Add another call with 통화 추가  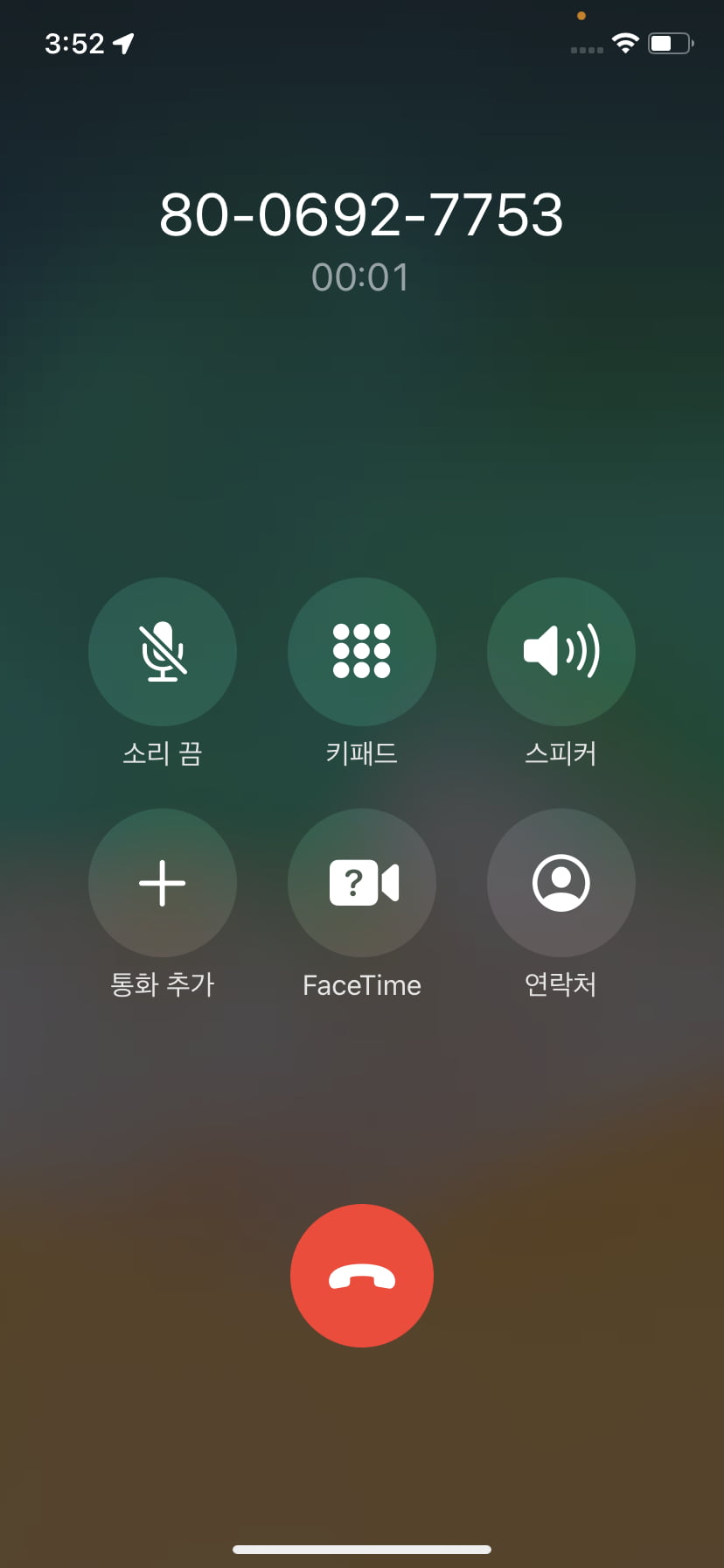pyautogui.click(x=163, y=882)
